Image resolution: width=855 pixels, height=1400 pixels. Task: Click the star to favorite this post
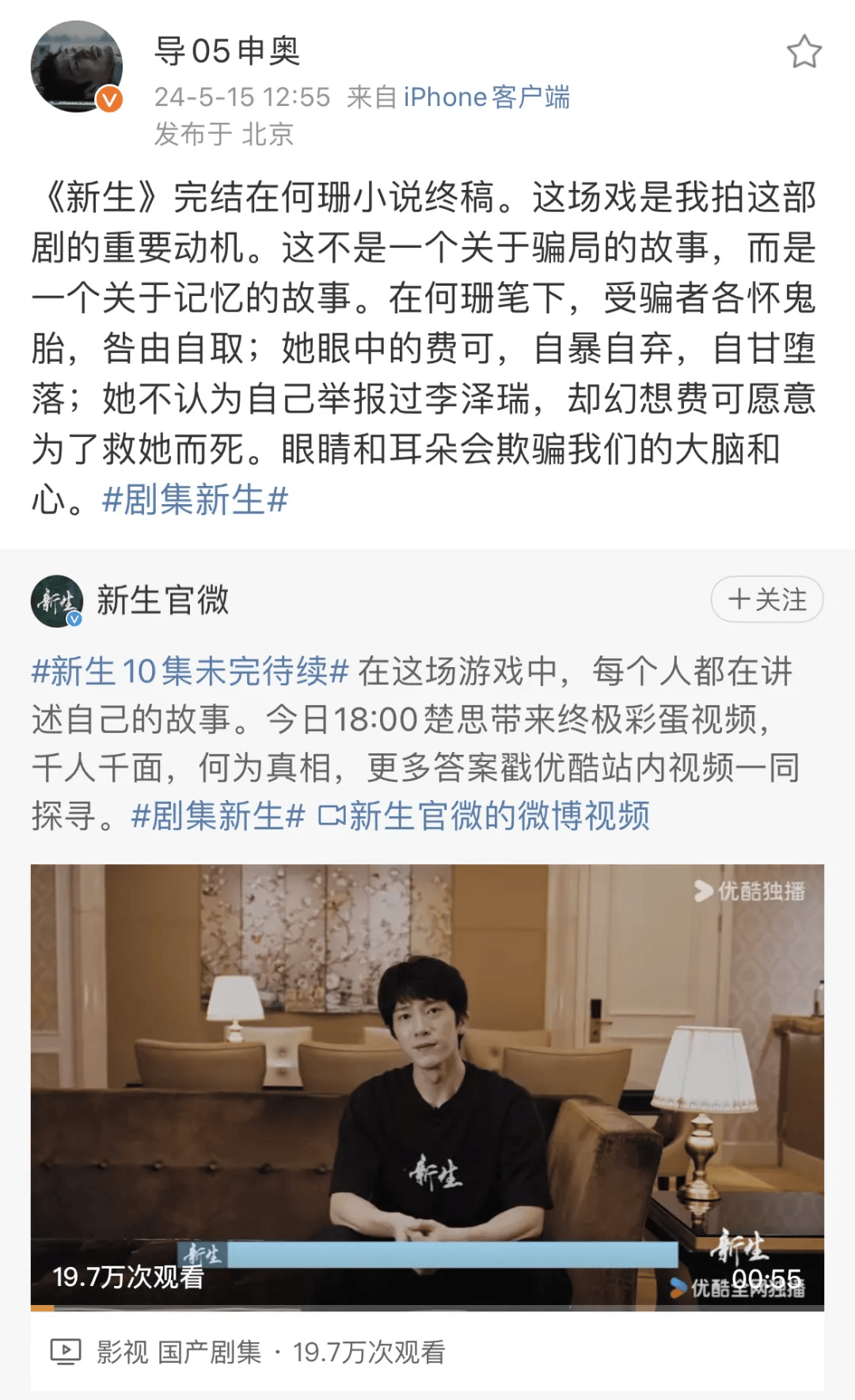tap(803, 51)
